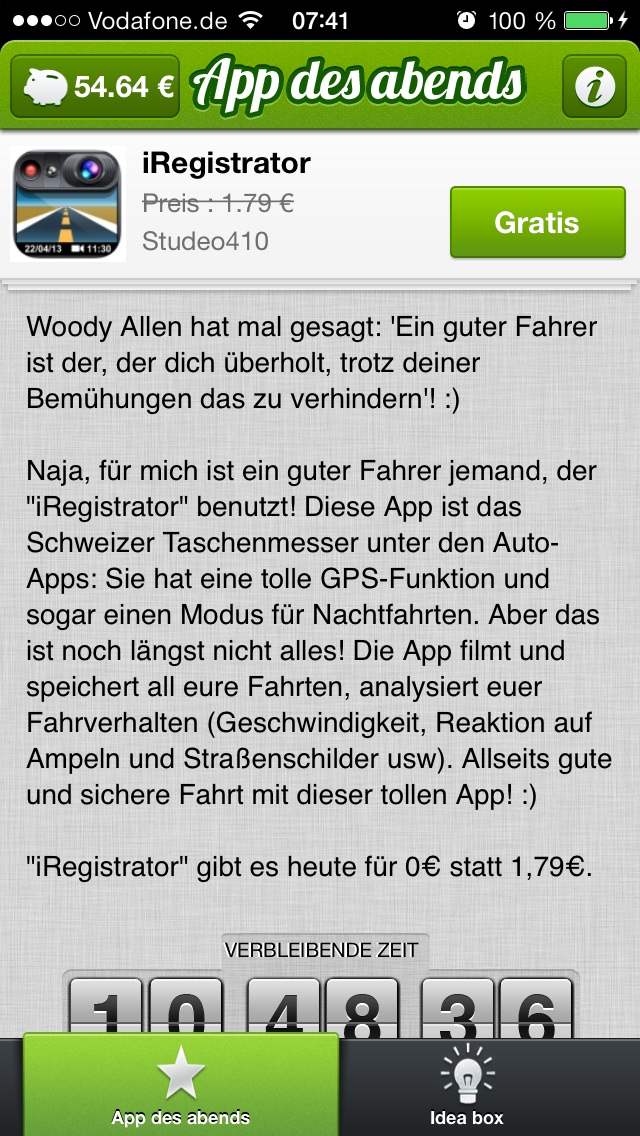Open the piggy bank savings balance
The width and height of the screenshot is (640, 1136).
click(95, 87)
